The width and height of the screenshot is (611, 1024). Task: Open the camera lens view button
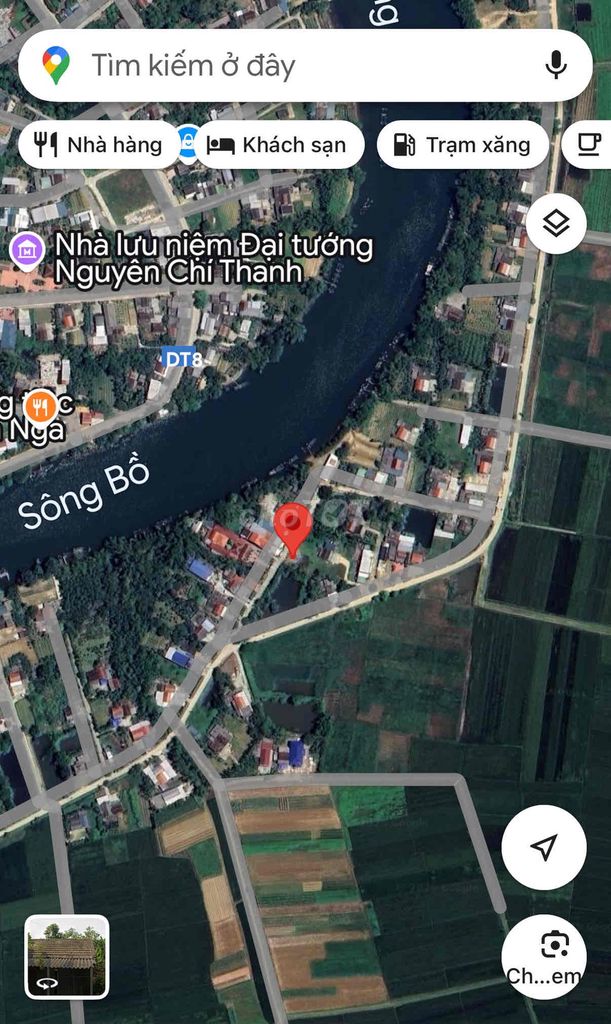pyautogui.click(x=544, y=957)
